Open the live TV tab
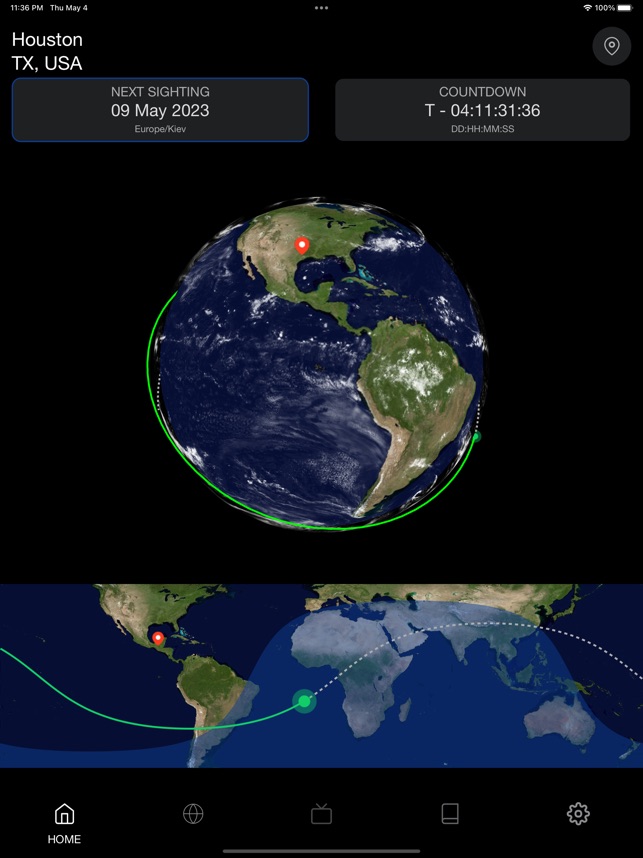Image resolution: width=643 pixels, height=858 pixels. [x=321, y=814]
